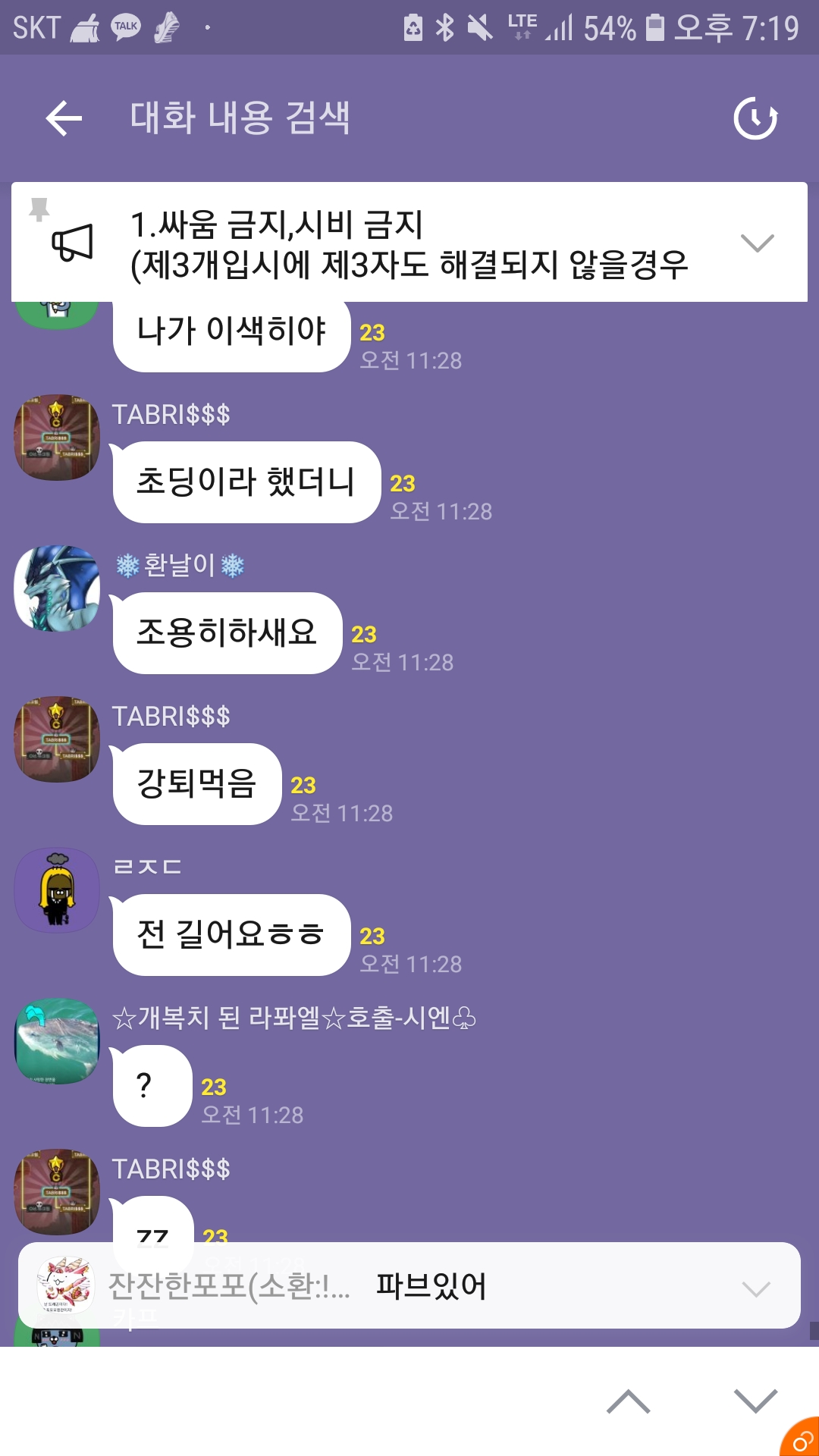Open 환날이's profile picture
Viewport: 819px width, 1456px height.
click(58, 588)
